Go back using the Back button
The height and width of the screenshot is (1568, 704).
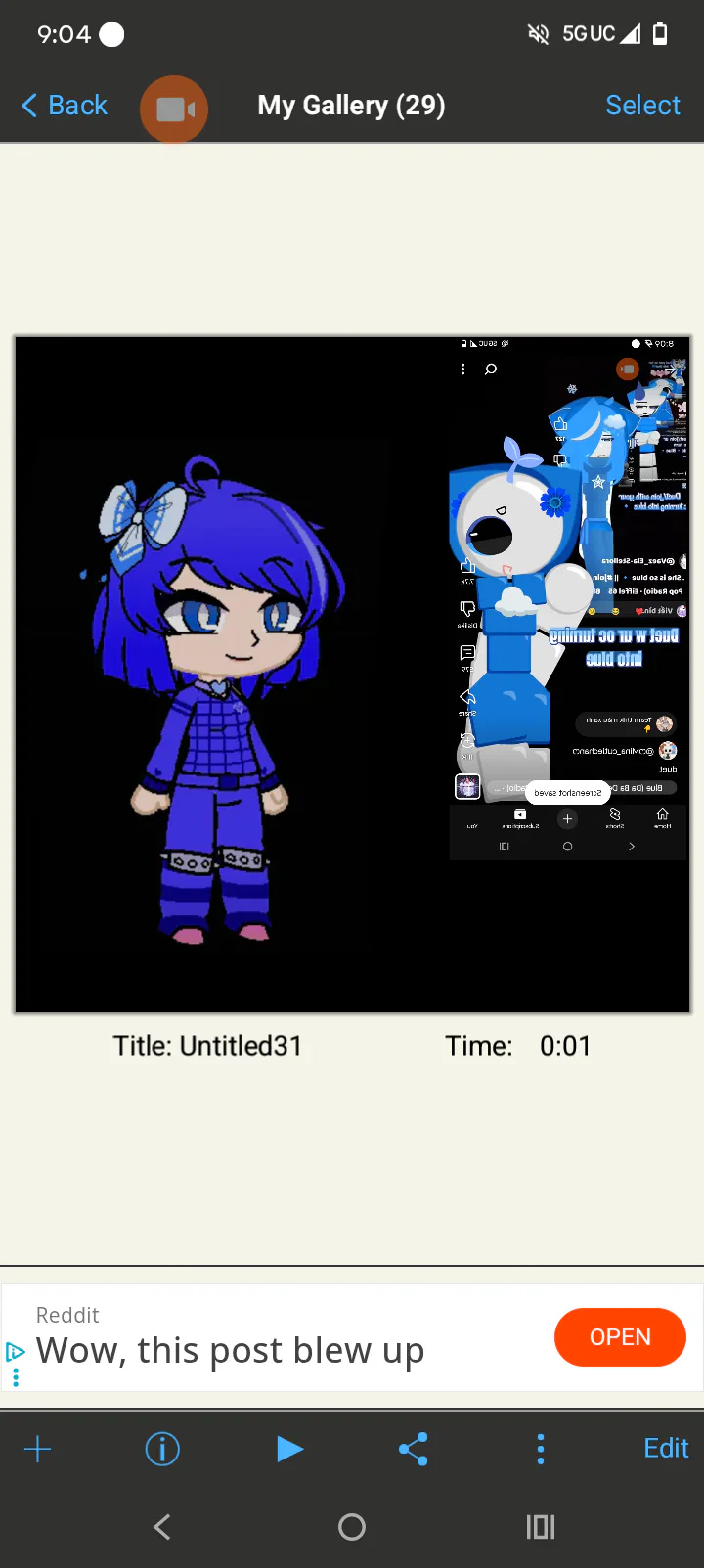(65, 105)
